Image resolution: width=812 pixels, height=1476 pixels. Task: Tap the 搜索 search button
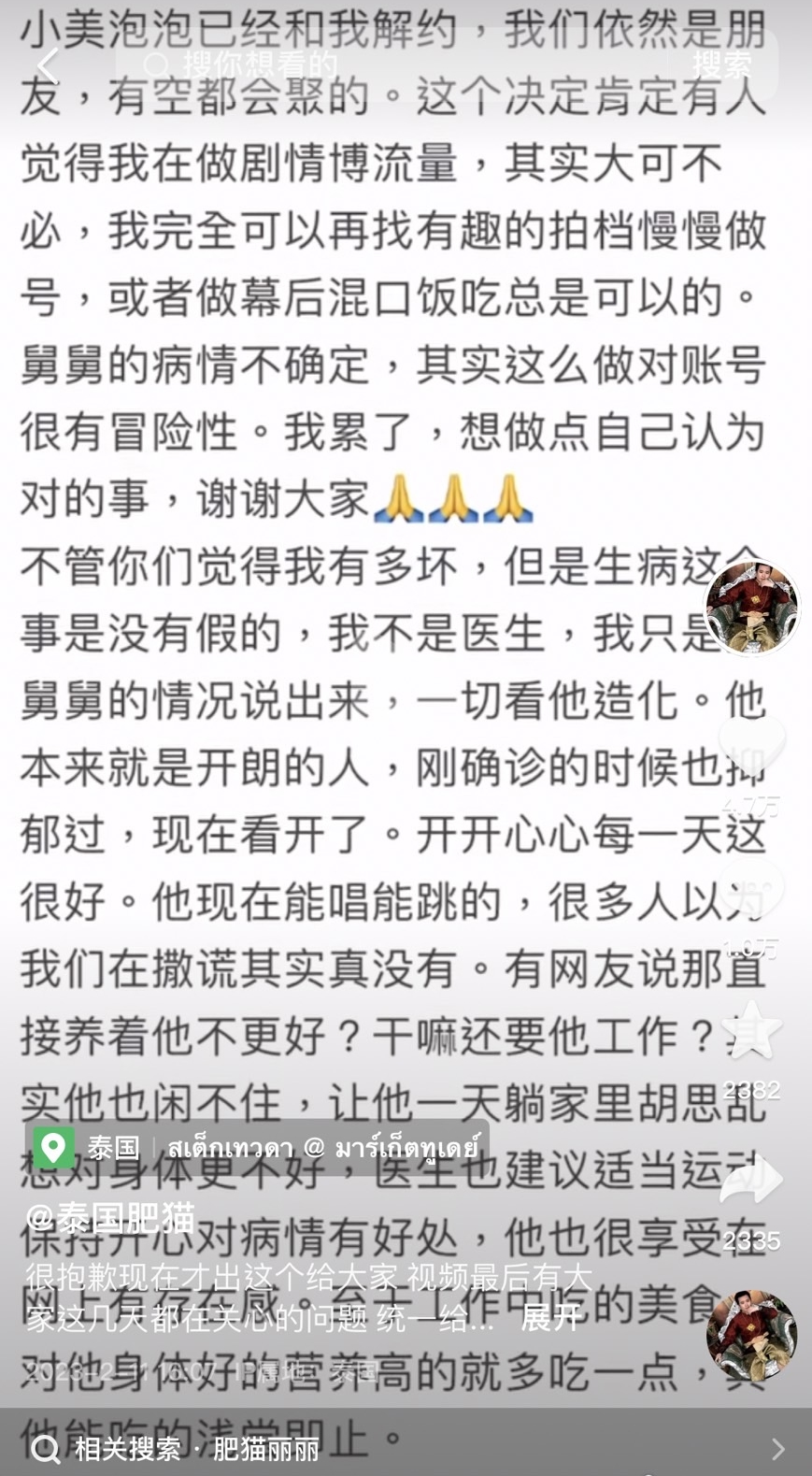point(721,64)
